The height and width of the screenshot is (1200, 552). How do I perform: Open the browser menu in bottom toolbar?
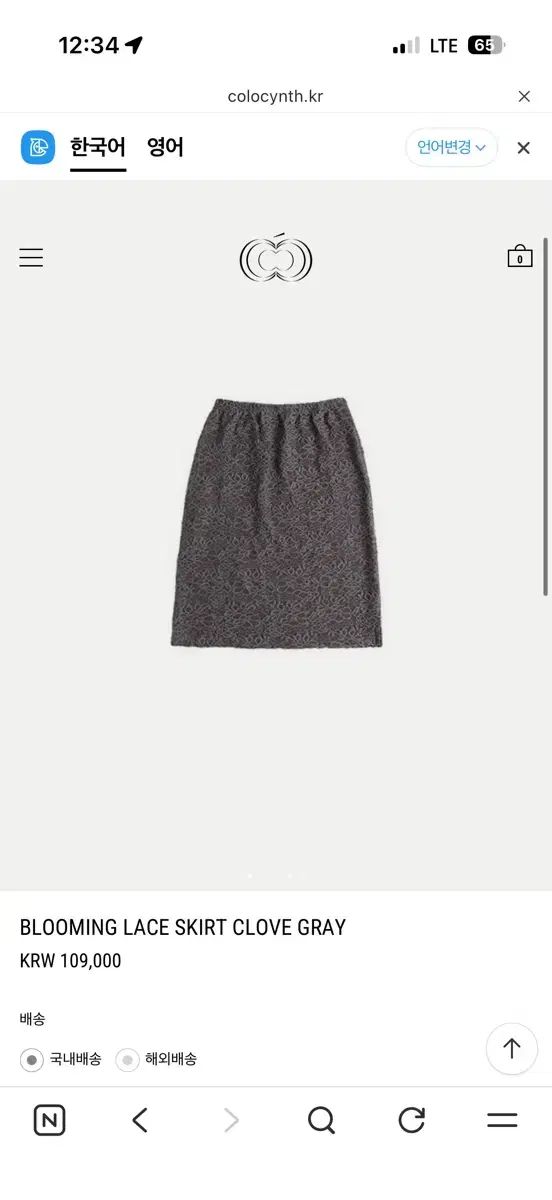tap(502, 1121)
